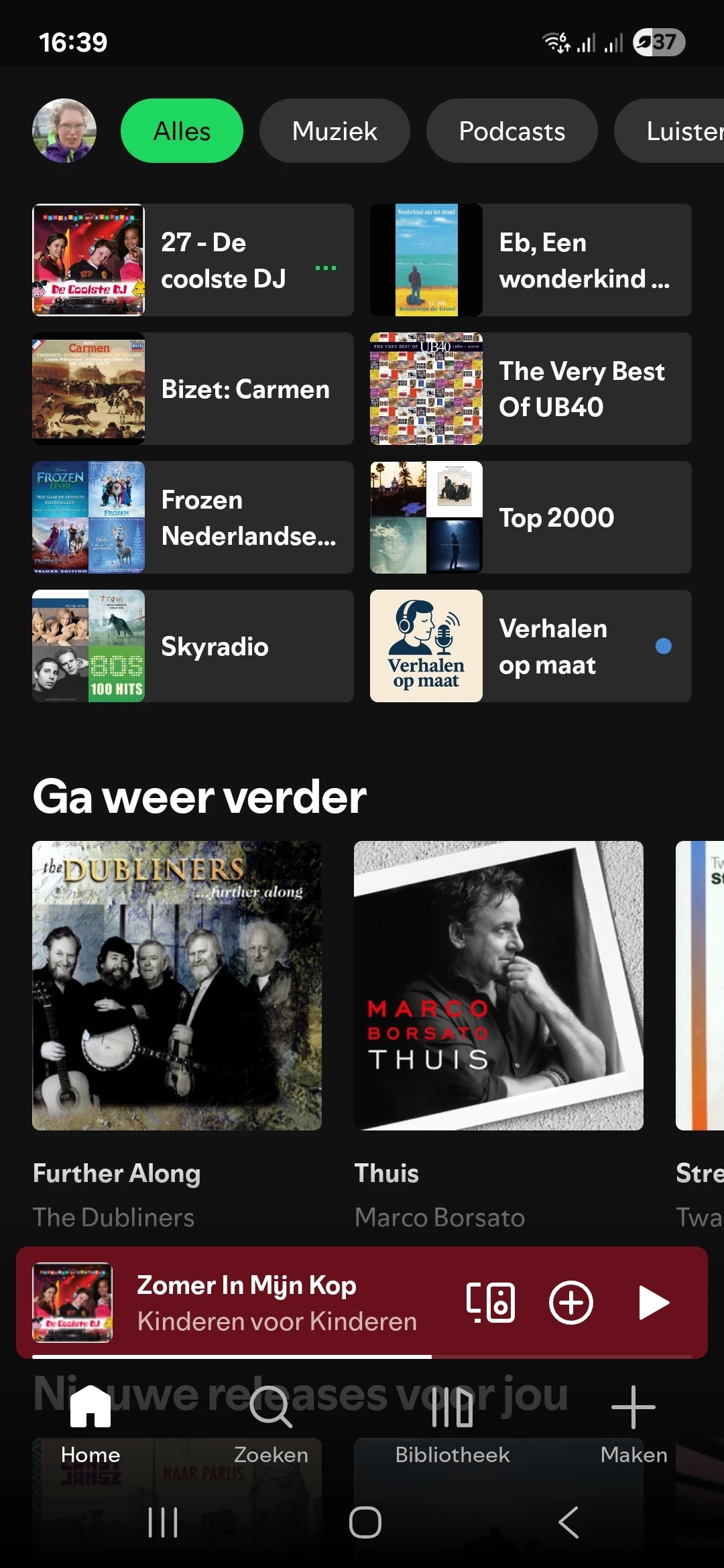Select the Podcasts filter chip
This screenshot has width=724, height=1568.
(511, 131)
